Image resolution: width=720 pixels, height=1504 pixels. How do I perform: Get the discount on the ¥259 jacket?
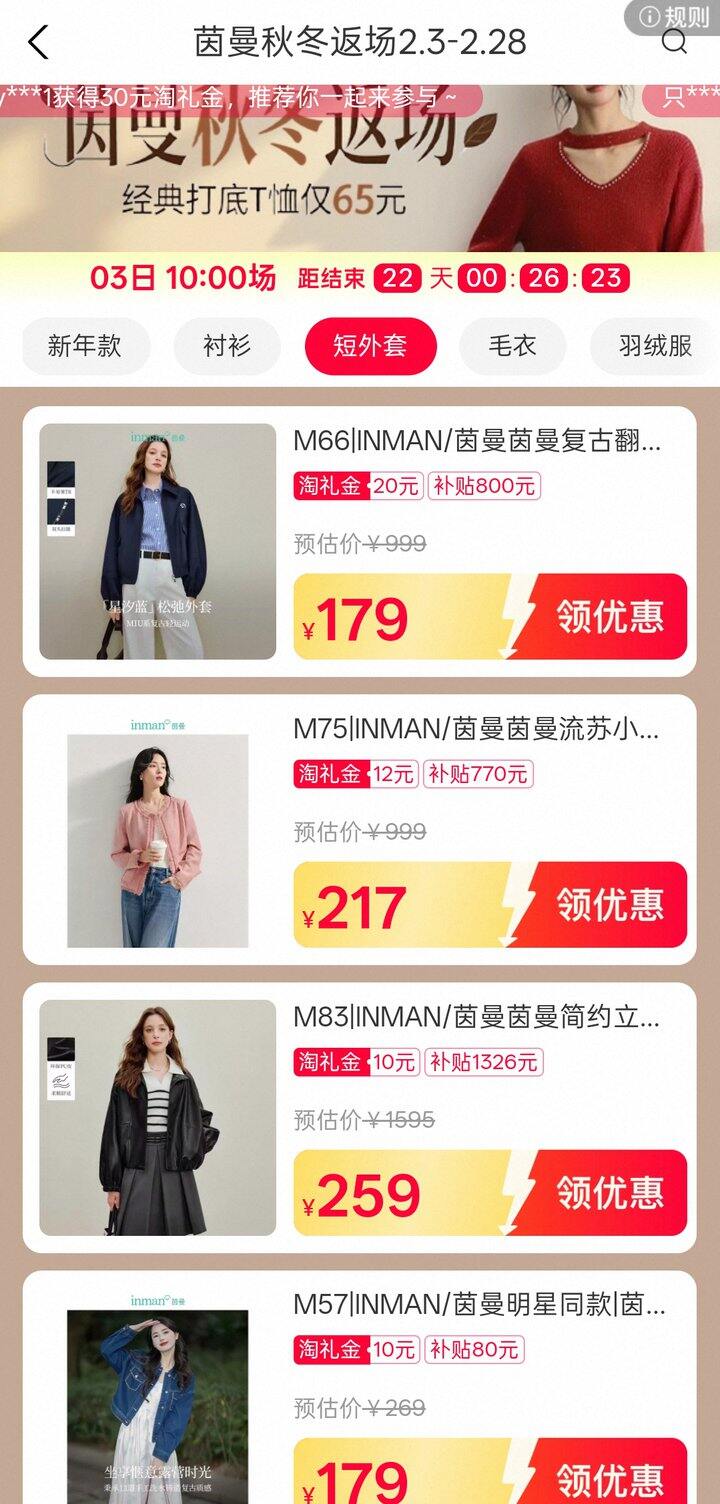(609, 1193)
